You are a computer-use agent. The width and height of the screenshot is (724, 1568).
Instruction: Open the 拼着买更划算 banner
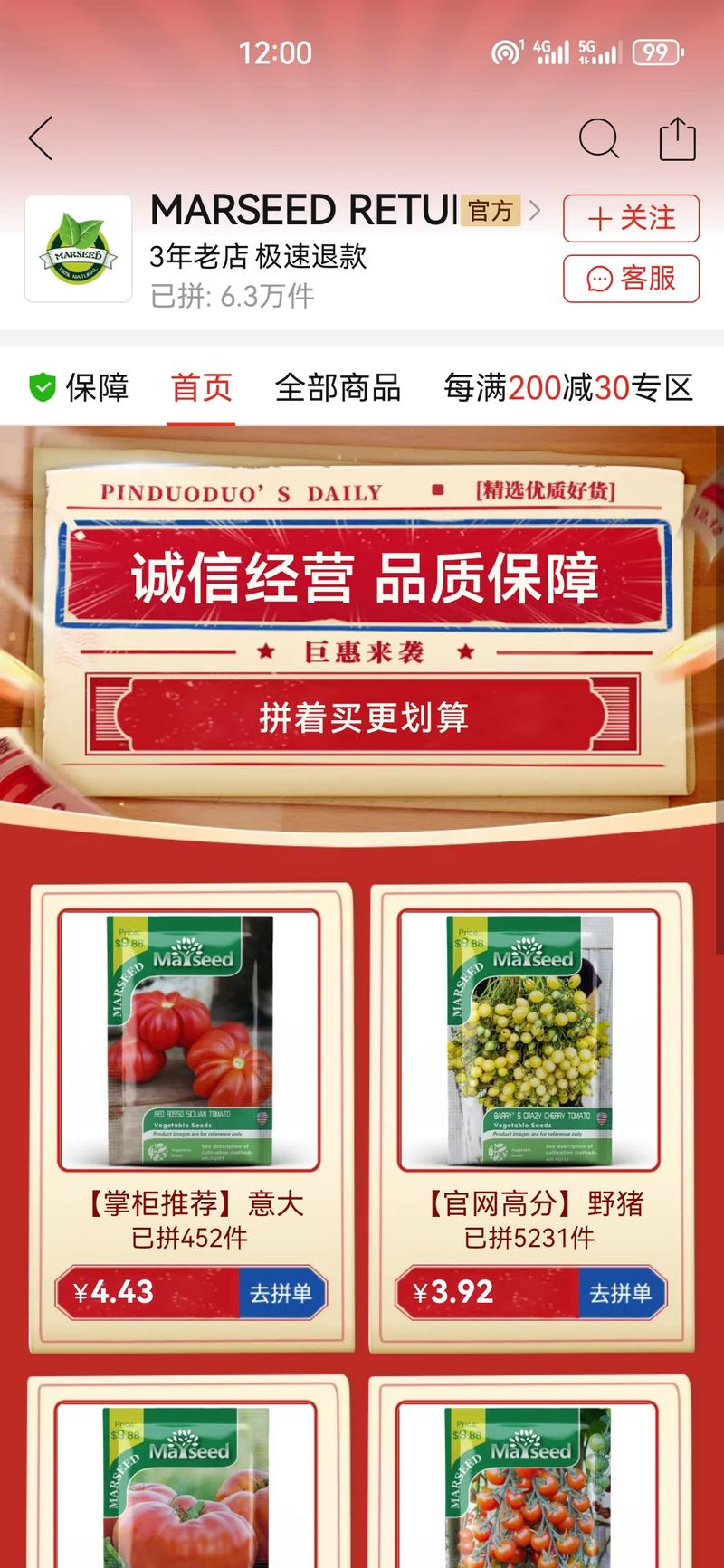click(362, 719)
